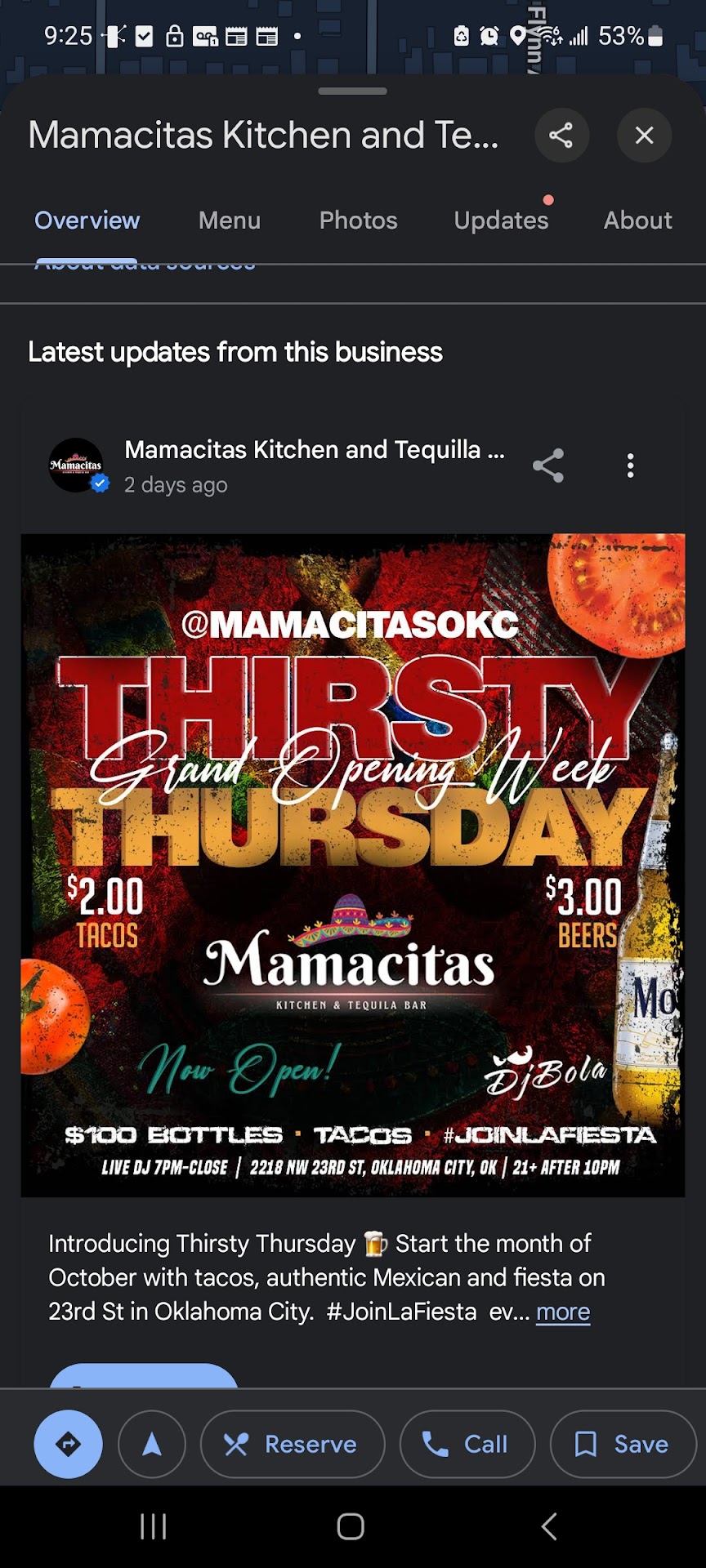Image resolution: width=706 pixels, height=1568 pixels.
Task: Open the Updates tab
Action: tap(501, 220)
